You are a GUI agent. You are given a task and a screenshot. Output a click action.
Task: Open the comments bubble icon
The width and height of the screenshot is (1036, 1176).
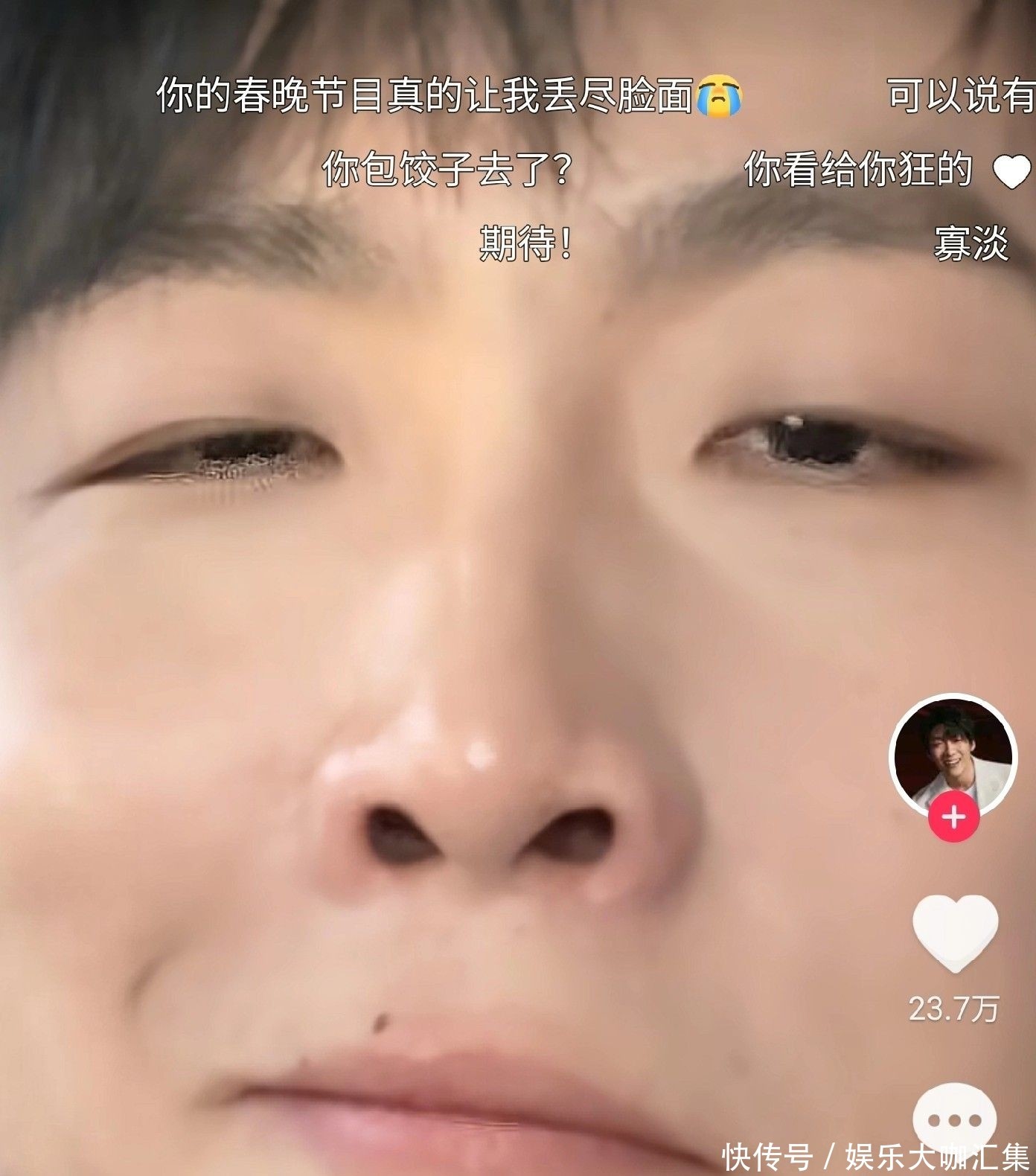(x=954, y=1118)
